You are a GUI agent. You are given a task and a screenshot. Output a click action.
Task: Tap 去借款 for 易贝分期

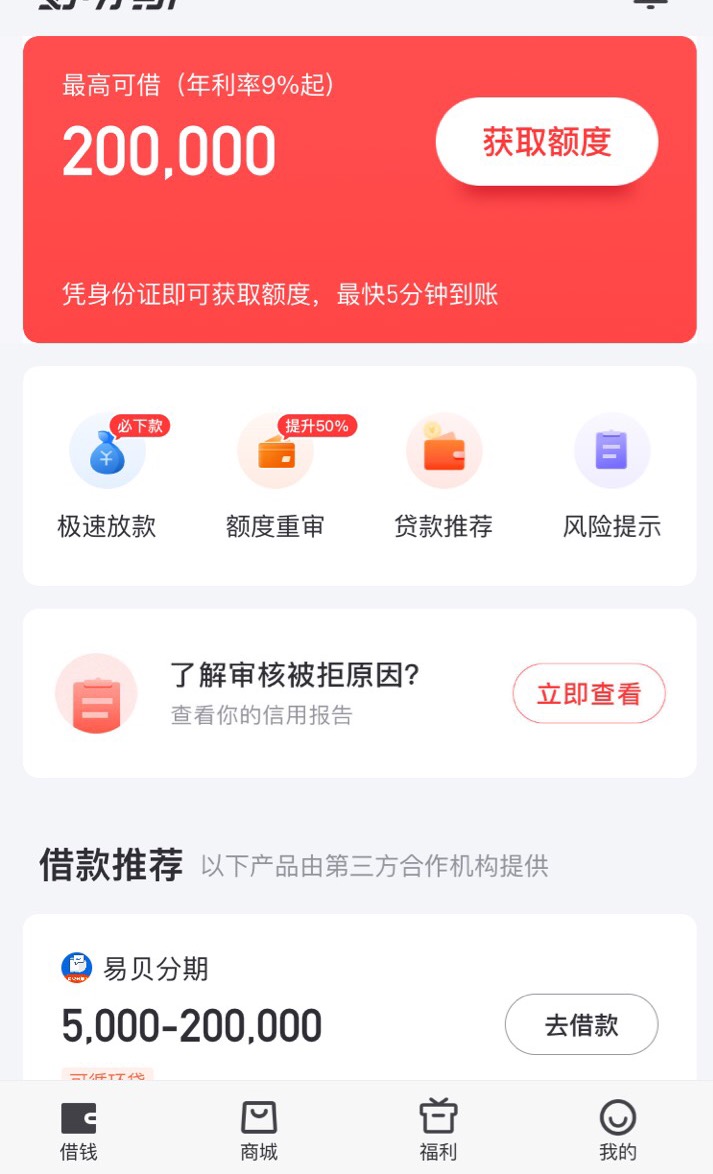click(x=581, y=1024)
